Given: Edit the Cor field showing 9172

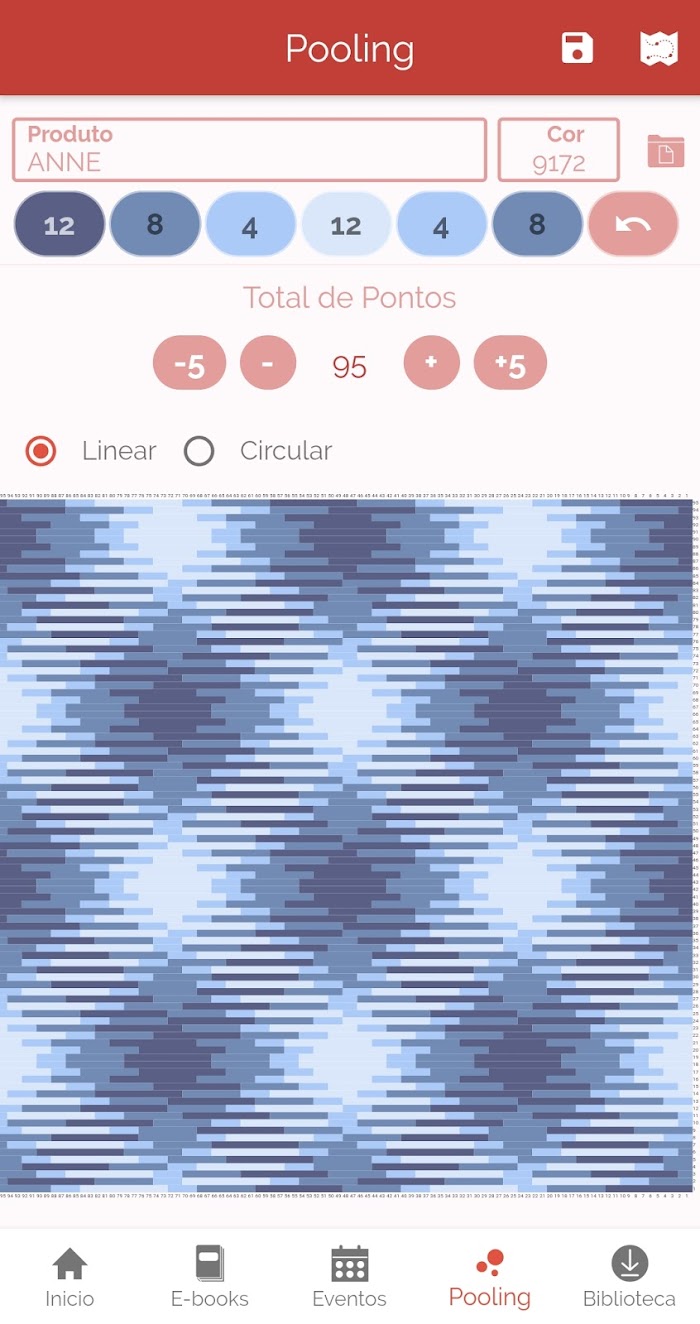Looking at the screenshot, I should click(559, 150).
